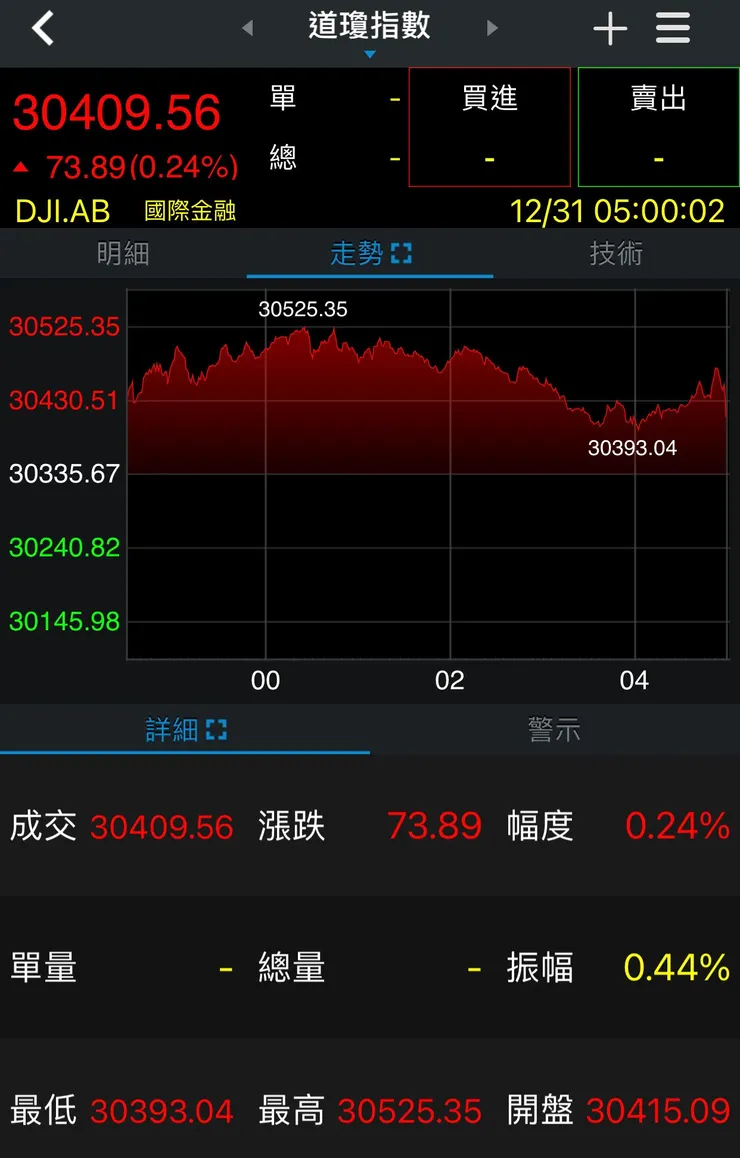Switch to the 技術 tab

pyautogui.click(x=616, y=253)
